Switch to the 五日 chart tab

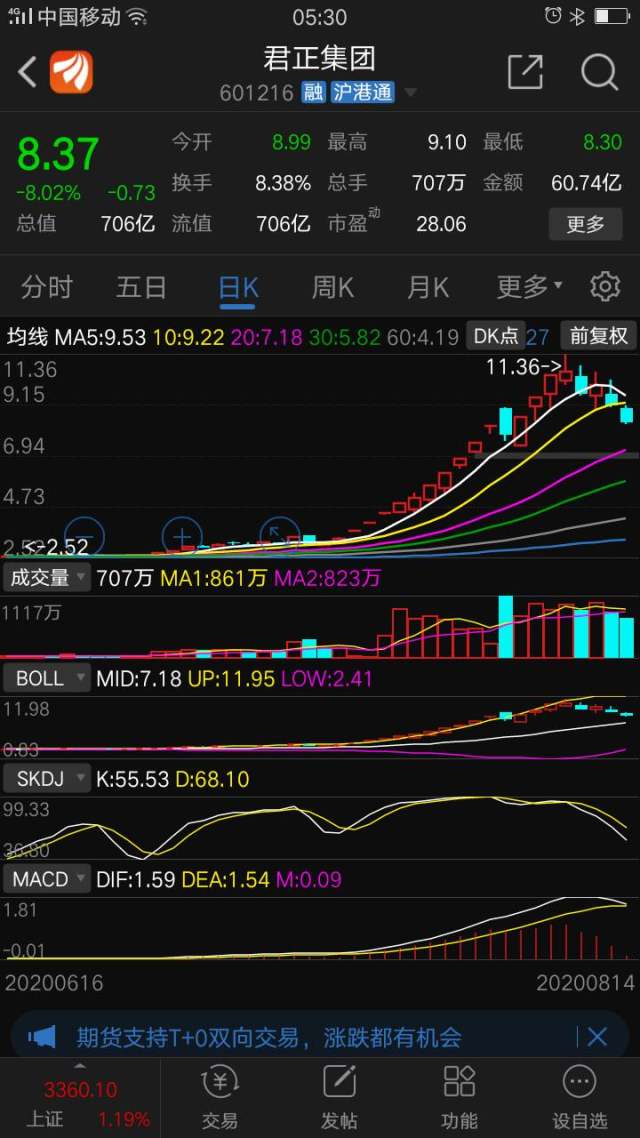tap(141, 288)
